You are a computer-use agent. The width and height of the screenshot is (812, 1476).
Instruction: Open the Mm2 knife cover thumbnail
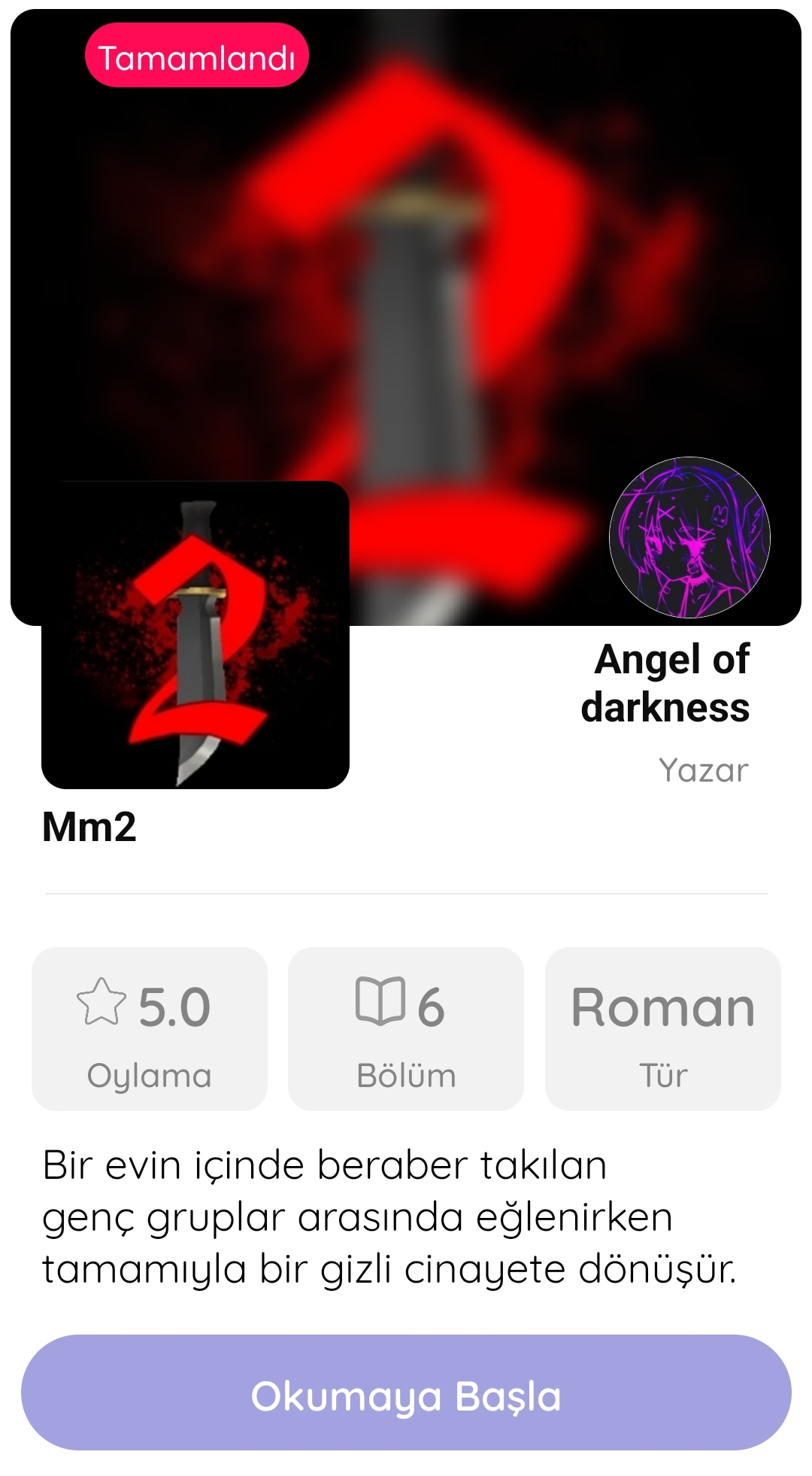click(x=195, y=635)
